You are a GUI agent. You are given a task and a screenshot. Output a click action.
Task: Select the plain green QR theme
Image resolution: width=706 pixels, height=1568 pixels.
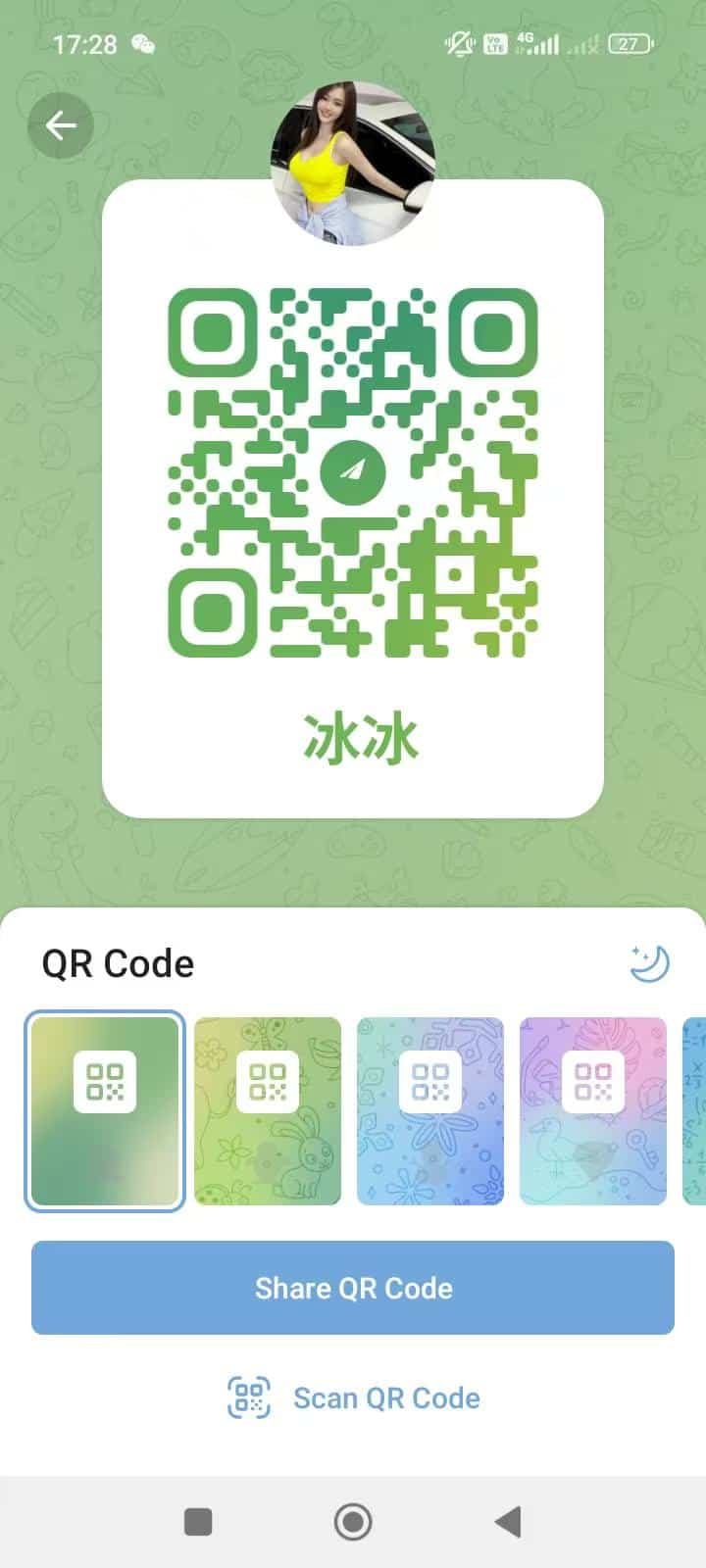coord(105,1110)
